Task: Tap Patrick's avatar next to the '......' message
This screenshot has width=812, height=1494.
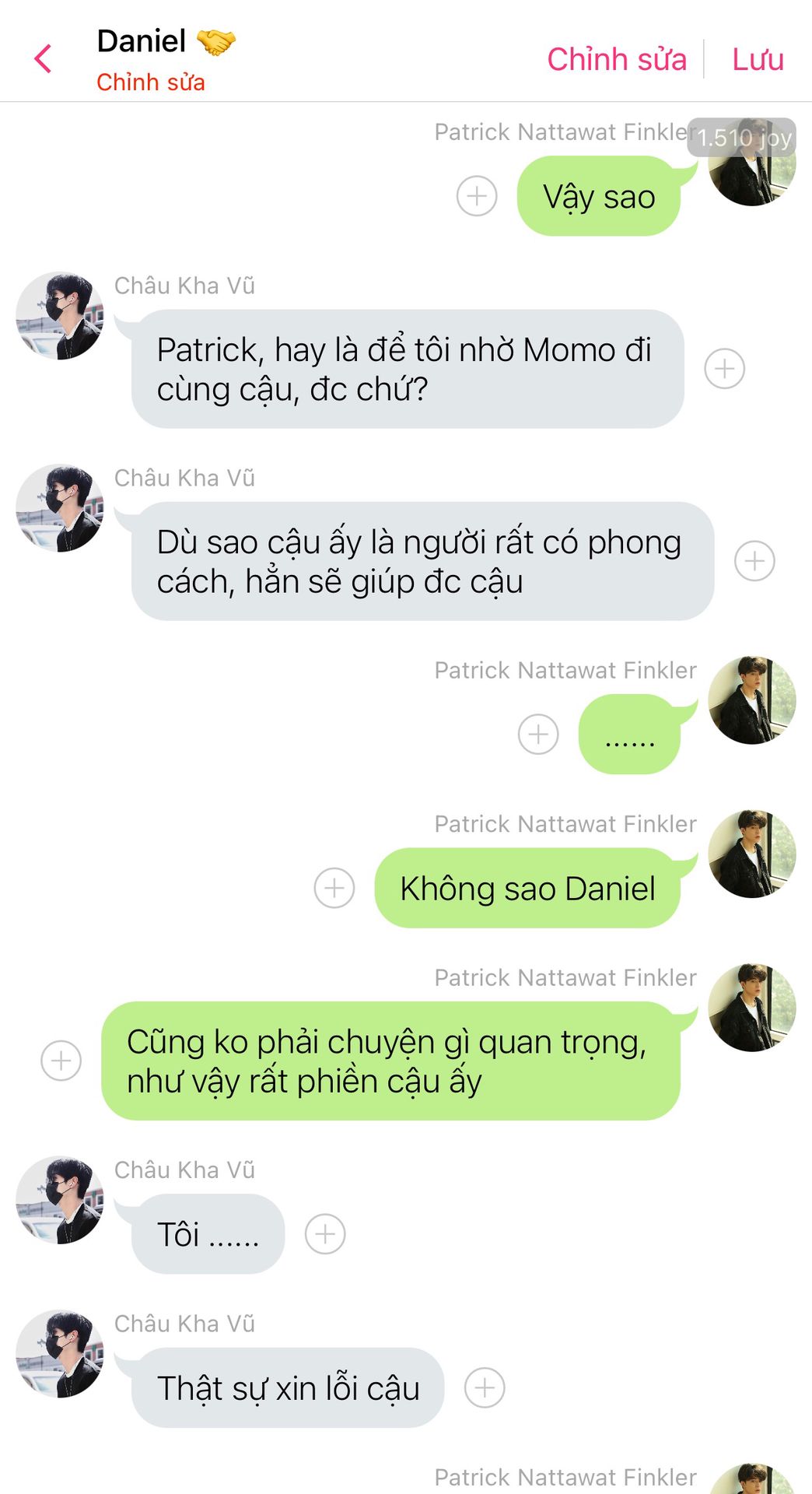Action: 751,700
